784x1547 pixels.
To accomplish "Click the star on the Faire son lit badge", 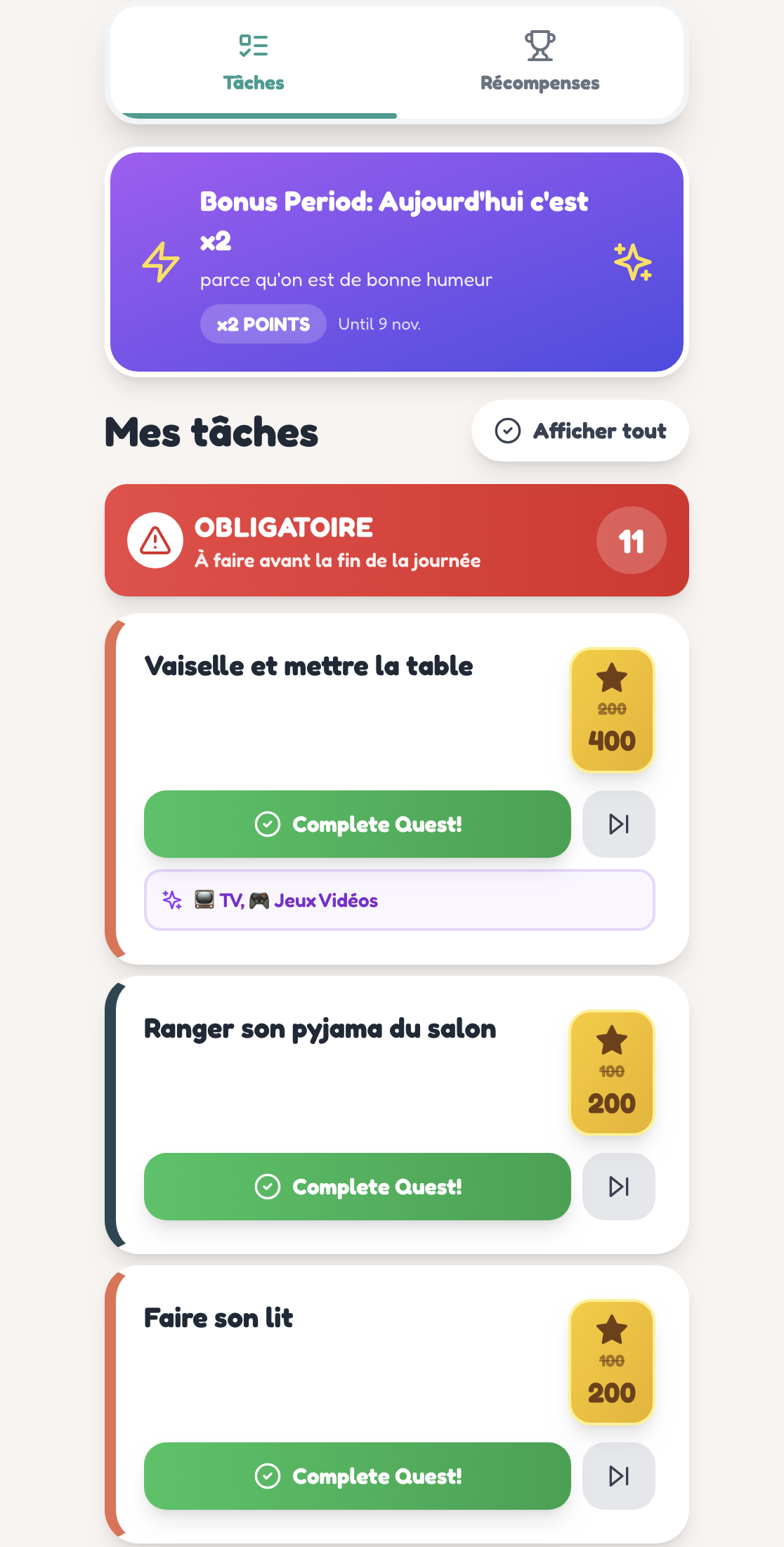I will (x=612, y=1330).
